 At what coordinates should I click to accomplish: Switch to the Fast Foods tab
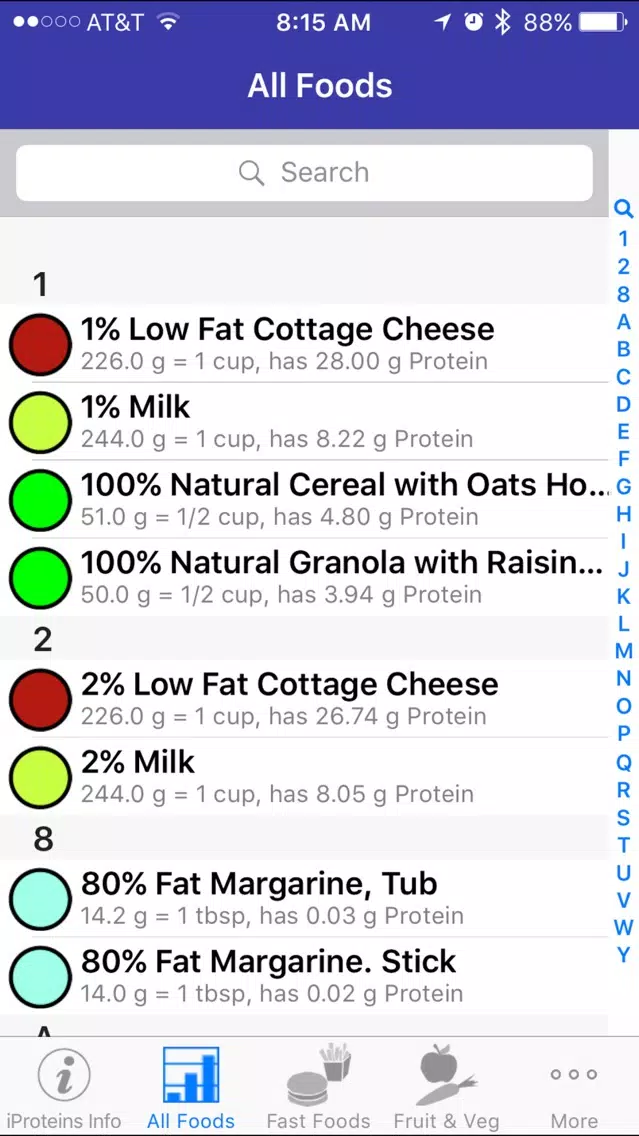tap(318, 1087)
